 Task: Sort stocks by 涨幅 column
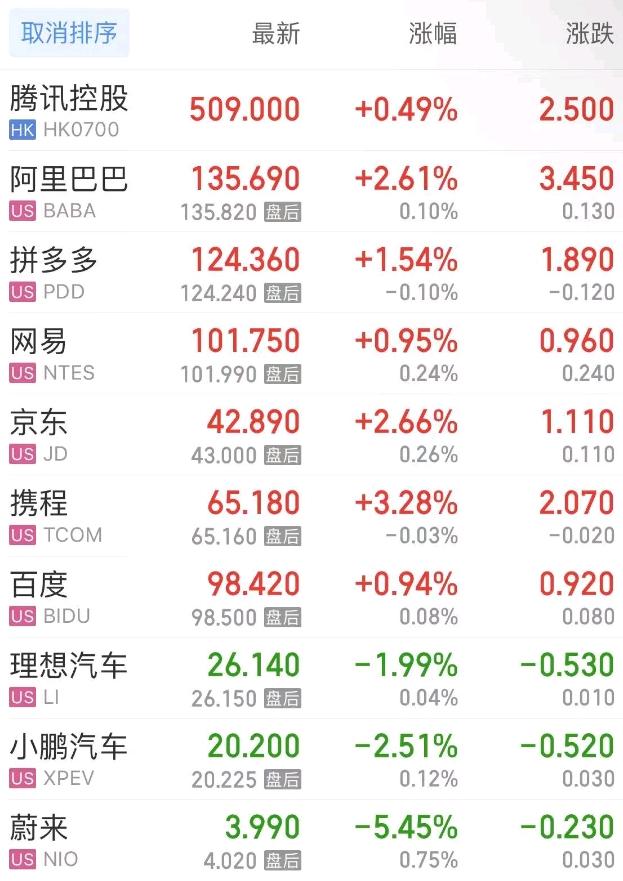click(x=433, y=33)
